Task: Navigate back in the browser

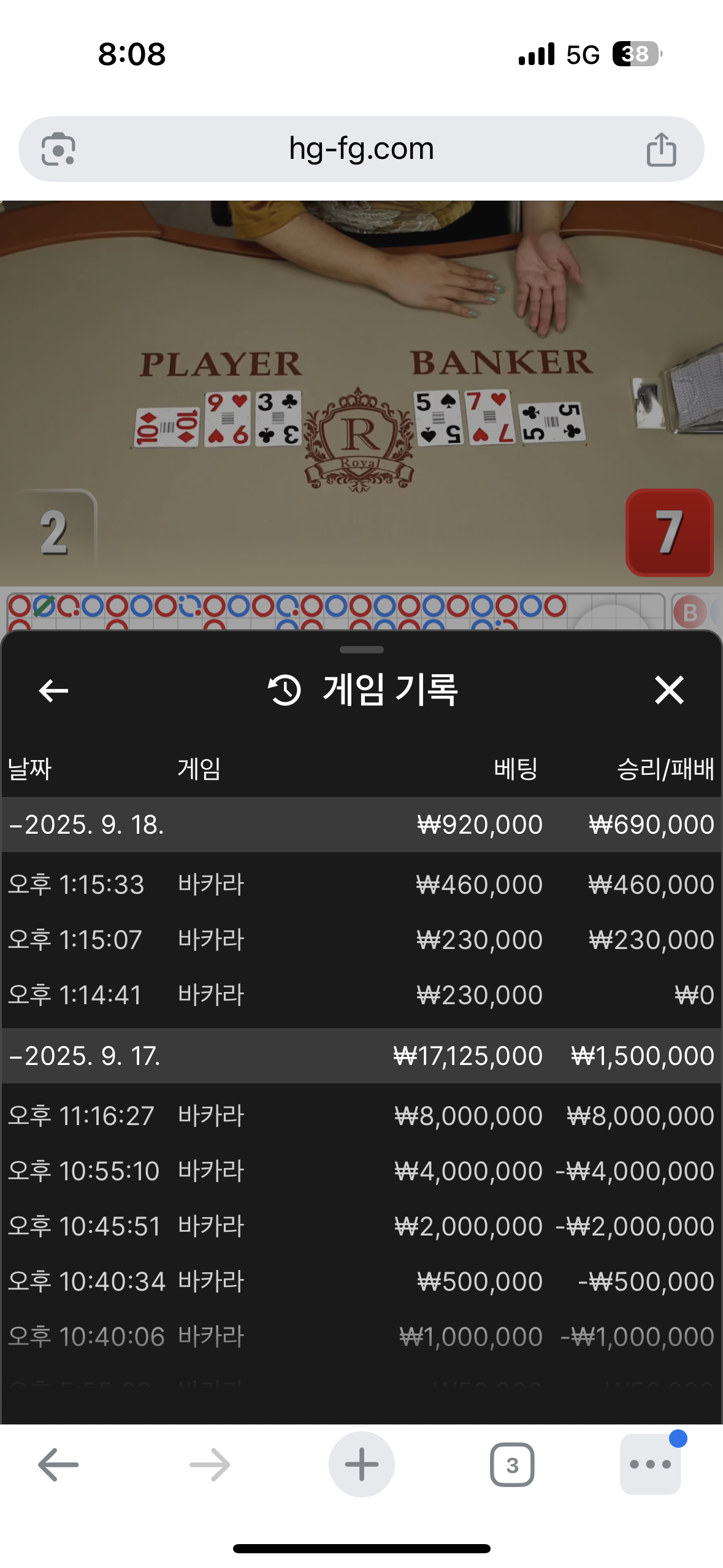Action: pos(58,1465)
